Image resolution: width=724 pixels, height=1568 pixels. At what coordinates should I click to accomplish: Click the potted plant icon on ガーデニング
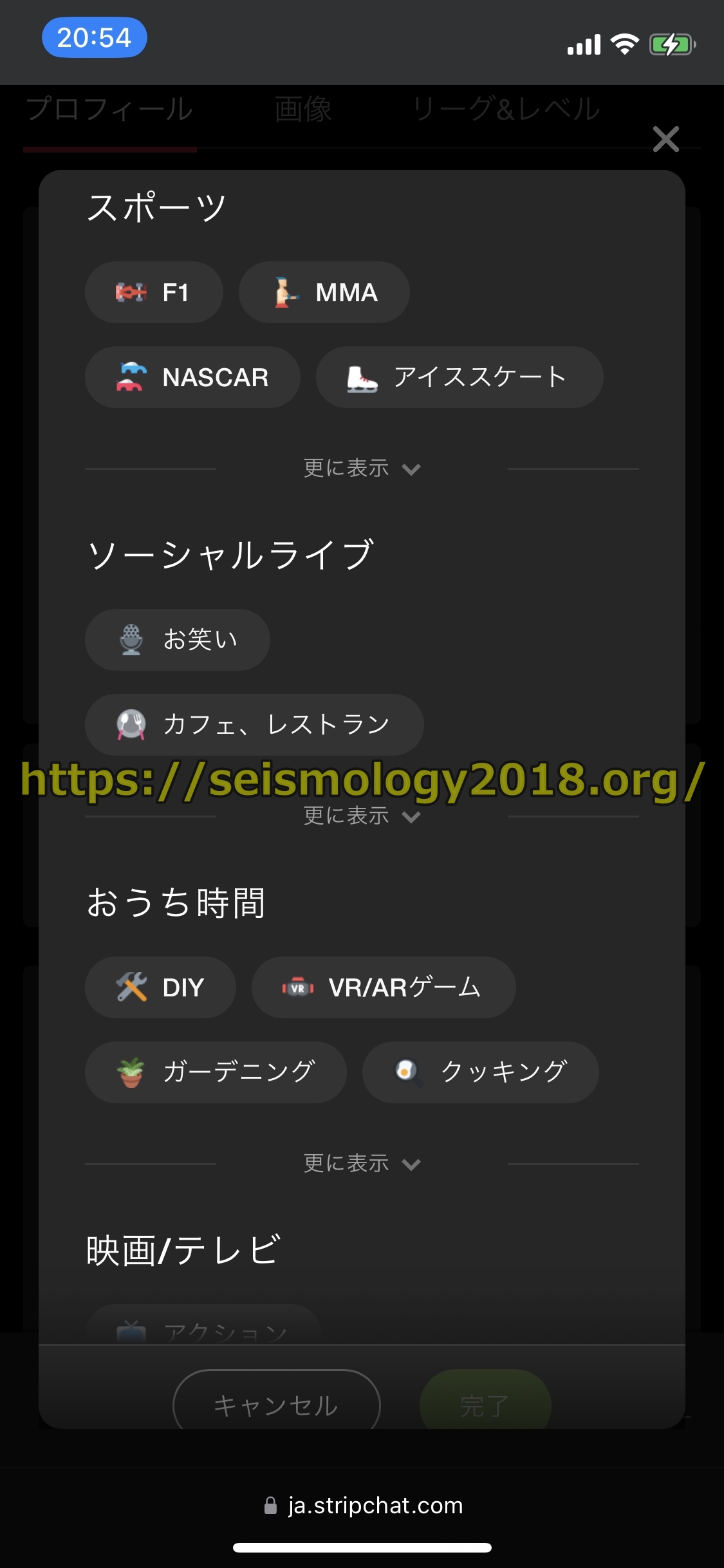(130, 1072)
